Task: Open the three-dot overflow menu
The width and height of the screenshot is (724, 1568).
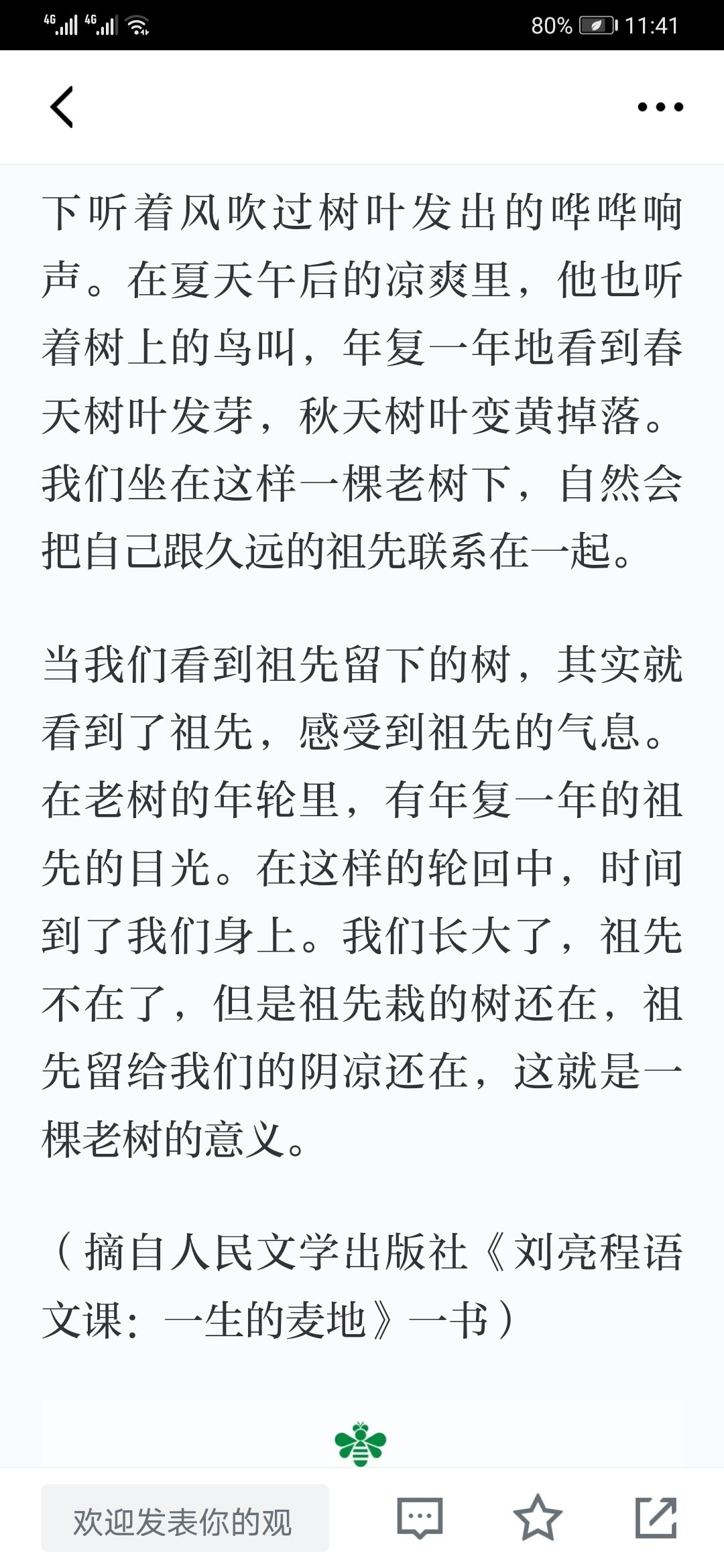Action: tap(660, 107)
